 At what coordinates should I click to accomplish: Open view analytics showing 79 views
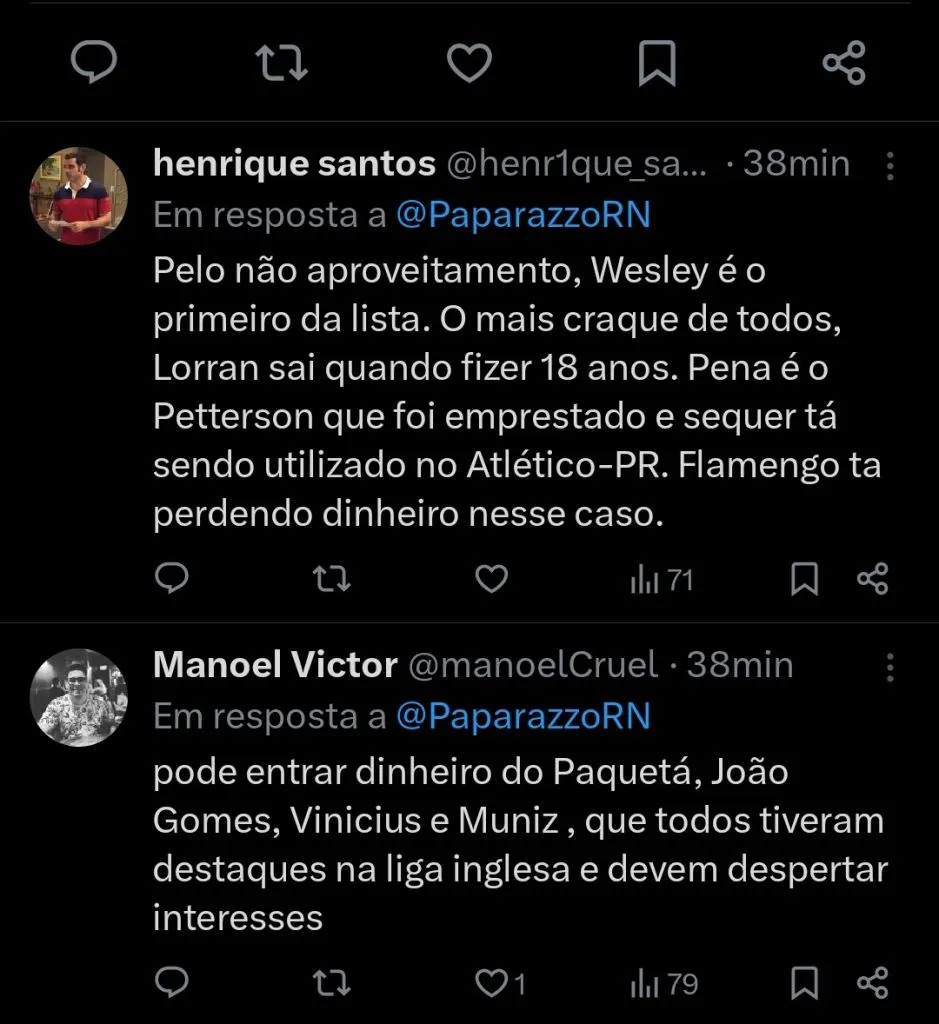(x=661, y=983)
